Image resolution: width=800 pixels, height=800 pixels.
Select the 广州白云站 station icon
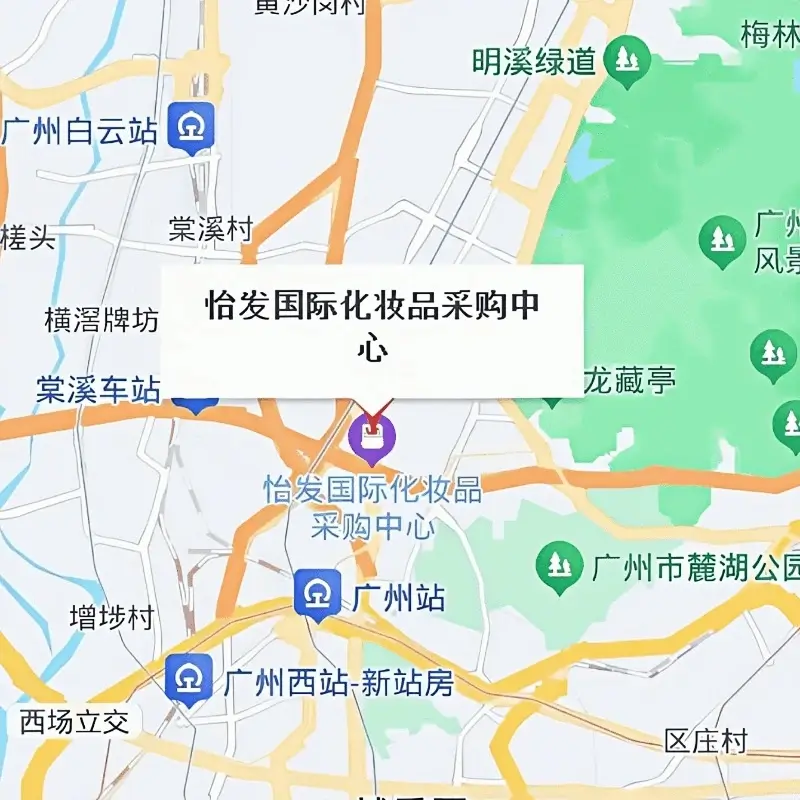pyautogui.click(x=190, y=126)
